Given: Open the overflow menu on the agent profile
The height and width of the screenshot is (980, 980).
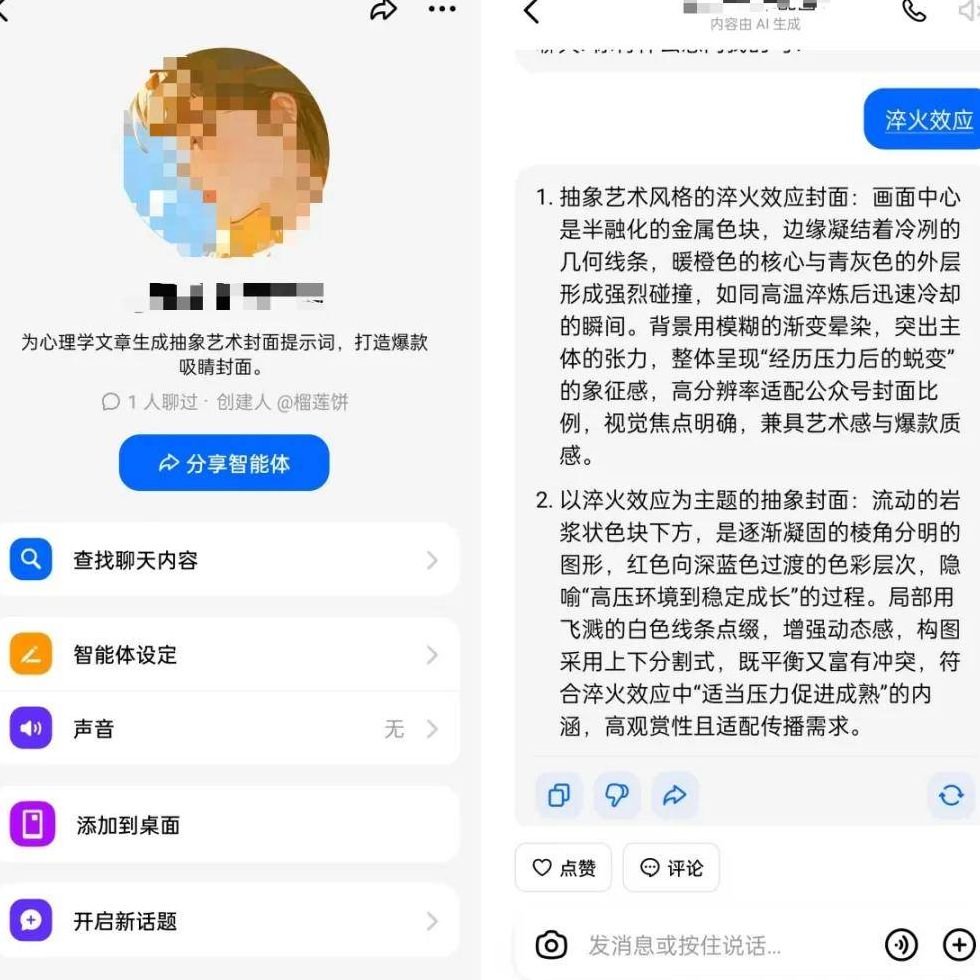Looking at the screenshot, I should click(x=441, y=9).
